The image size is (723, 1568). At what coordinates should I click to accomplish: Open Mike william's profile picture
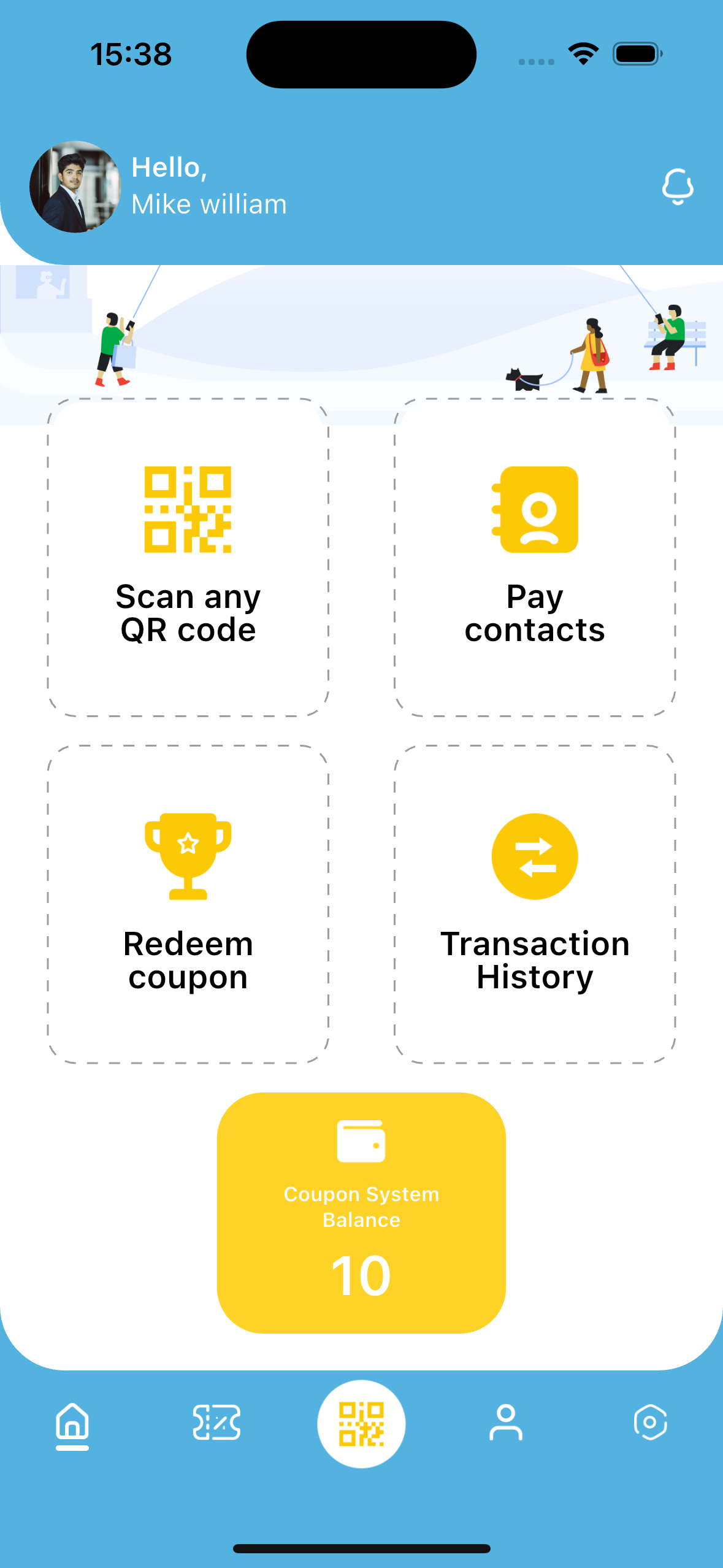pos(75,186)
